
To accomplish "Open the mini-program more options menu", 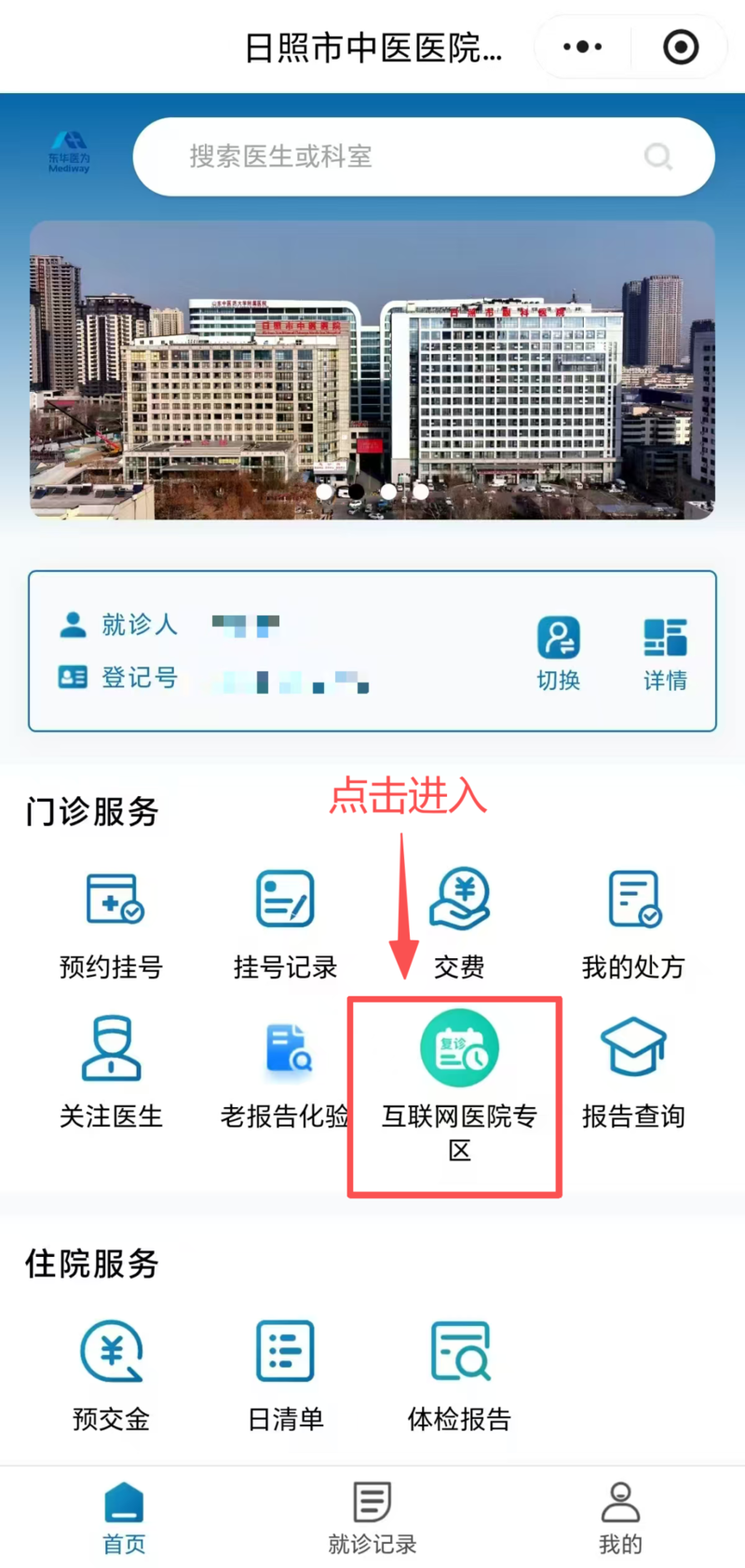I will (581, 46).
